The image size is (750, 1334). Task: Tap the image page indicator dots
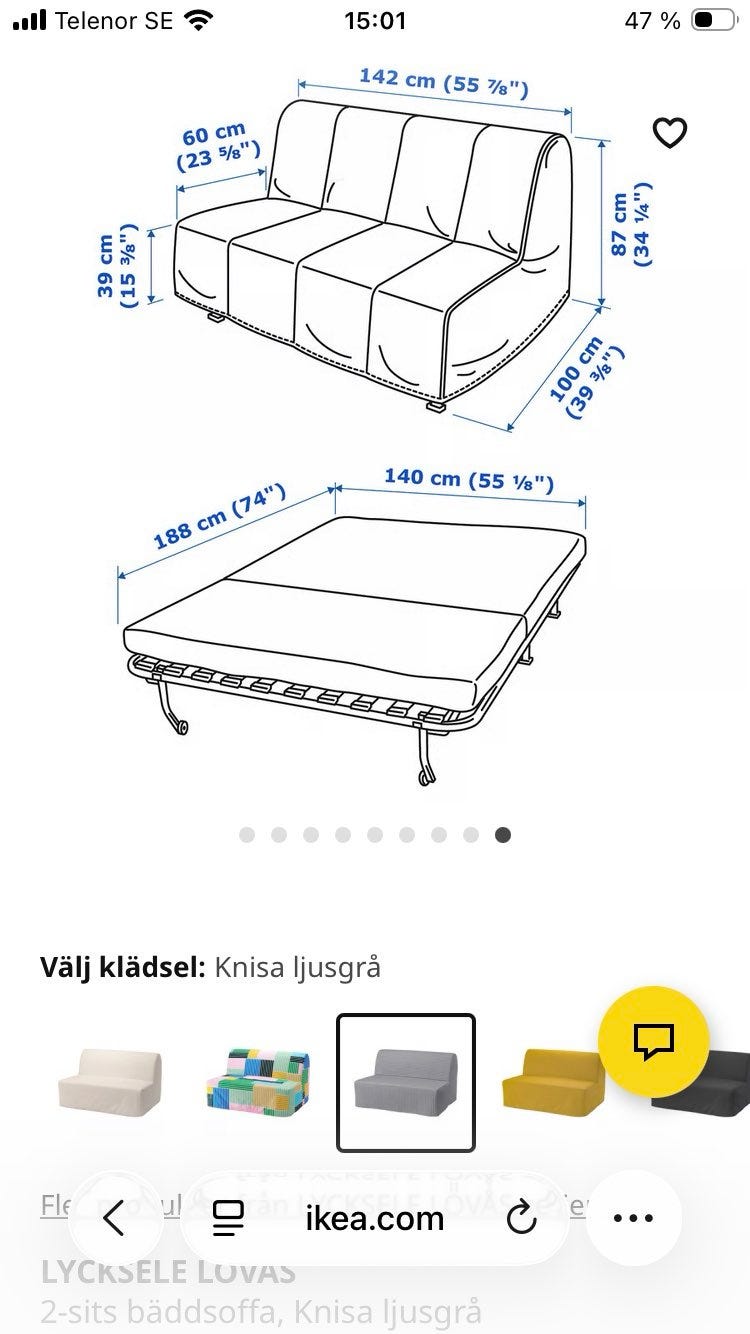coord(375,834)
